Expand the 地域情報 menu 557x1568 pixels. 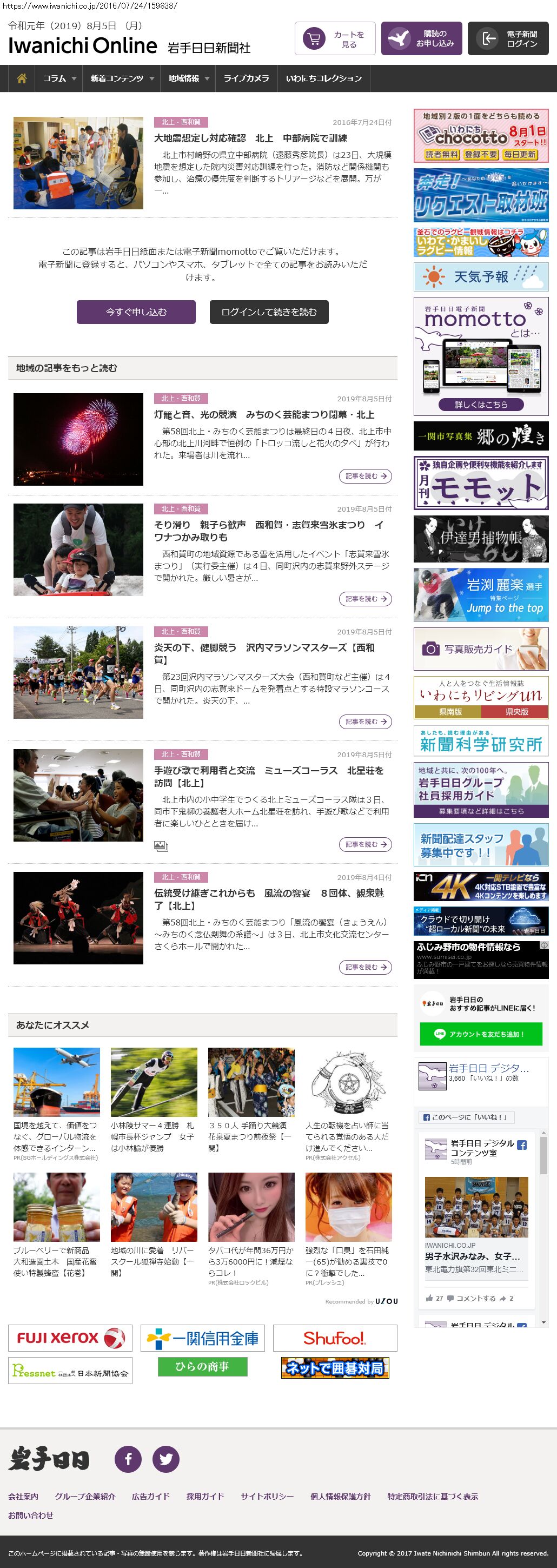(189, 78)
